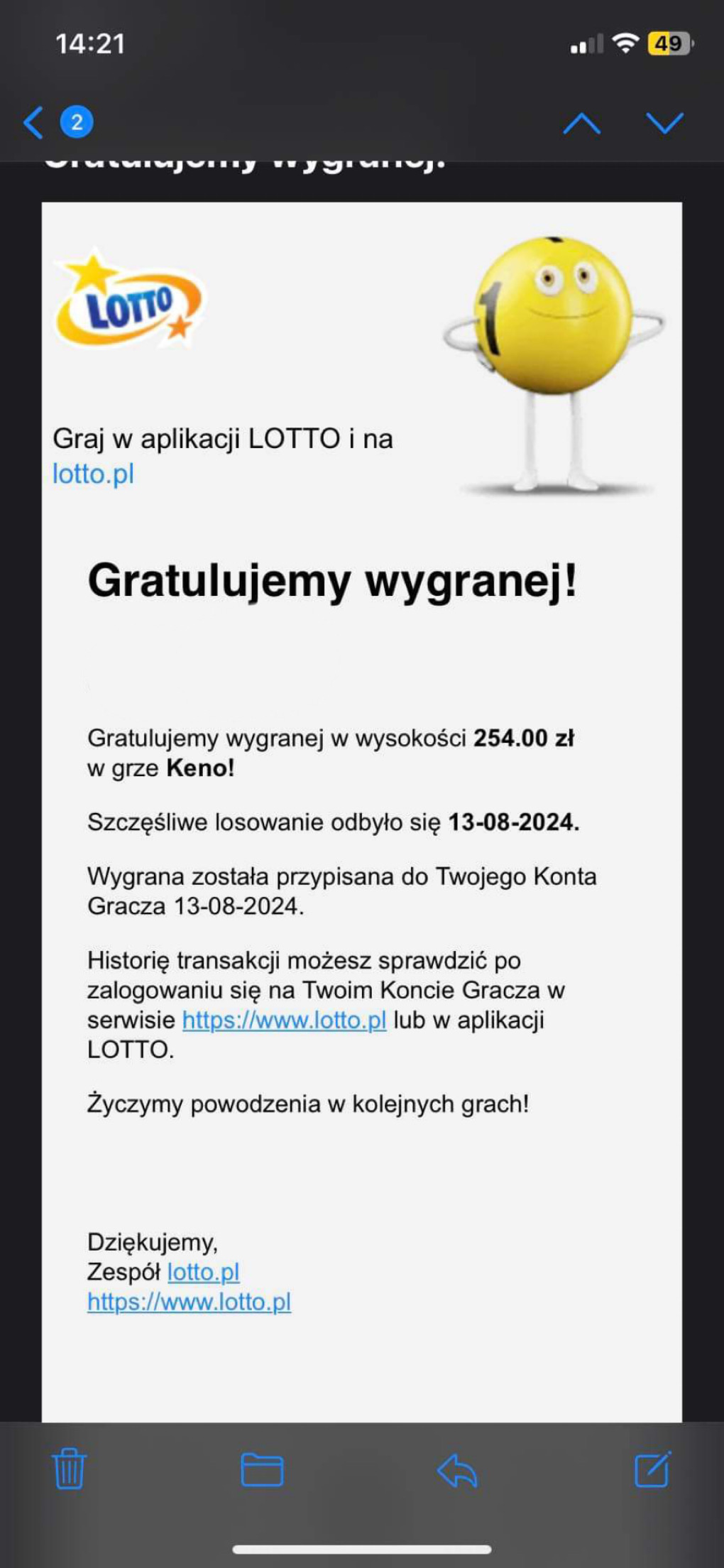Screen dimensions: 724x1568
Task: Open the lotto.pl link under the LOTTO logo
Action: point(93,474)
